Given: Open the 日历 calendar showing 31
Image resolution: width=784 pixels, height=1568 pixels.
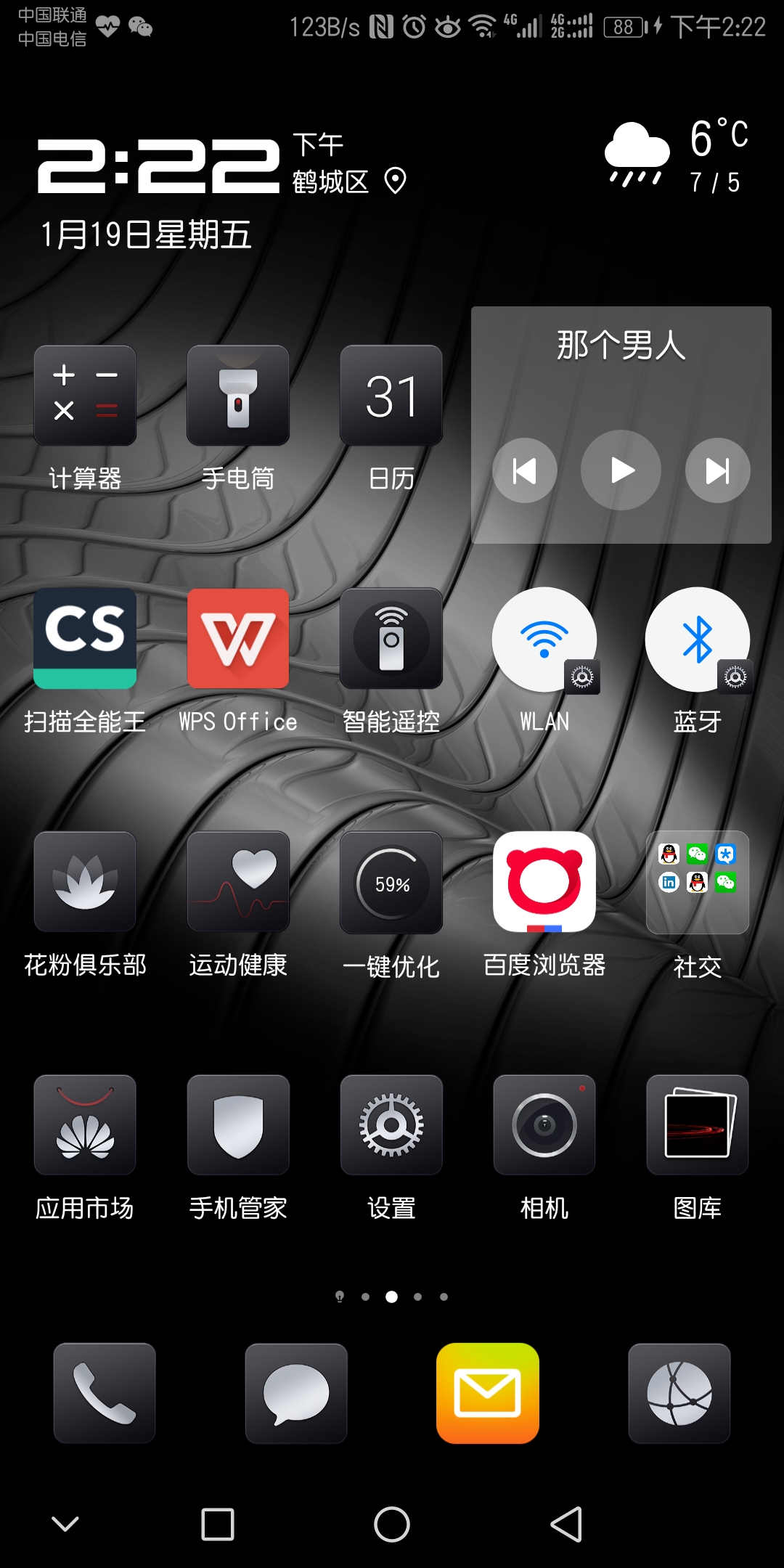Looking at the screenshot, I should (x=391, y=396).
